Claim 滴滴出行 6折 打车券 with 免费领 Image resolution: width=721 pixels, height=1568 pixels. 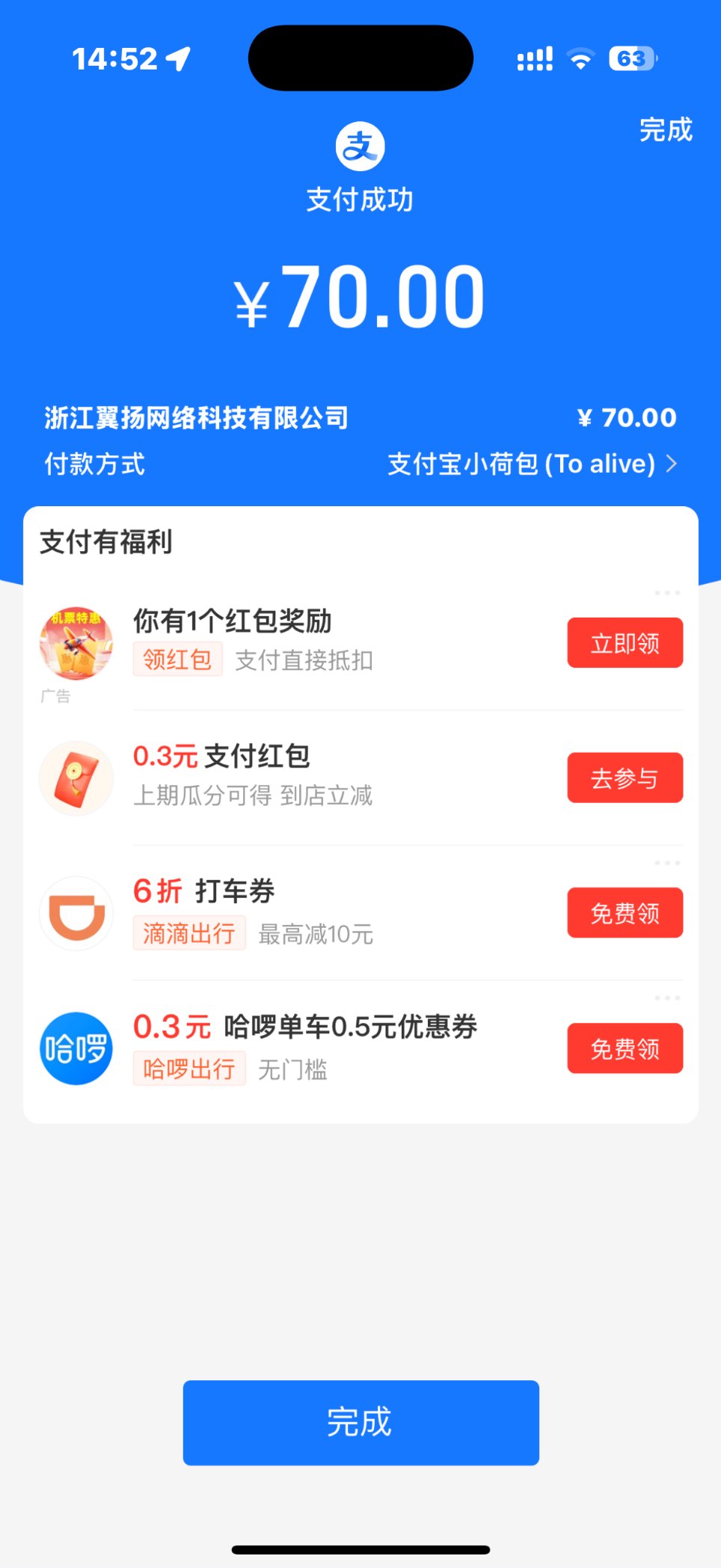(625, 913)
